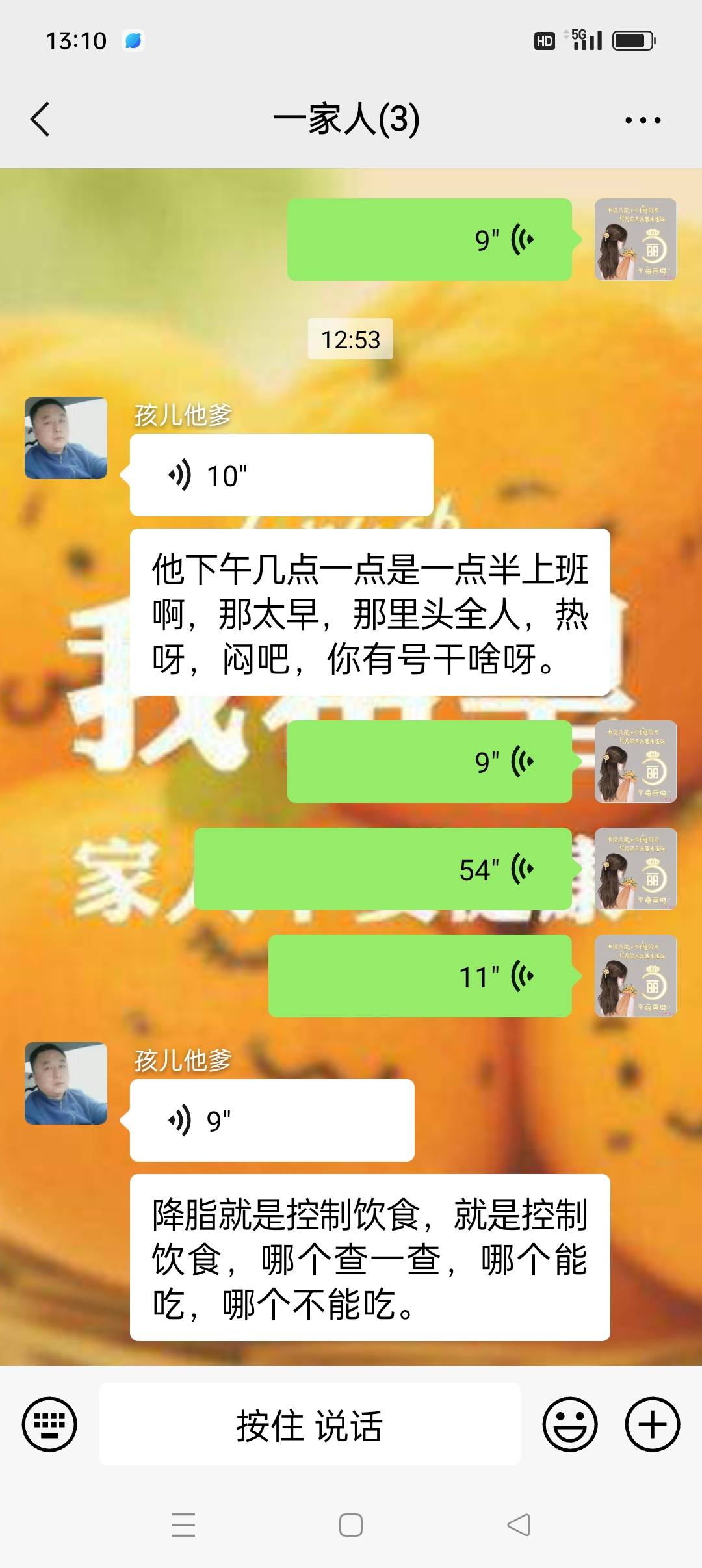Open the group settings via the three-dot icon
The height and width of the screenshot is (1568, 702).
[x=642, y=119]
